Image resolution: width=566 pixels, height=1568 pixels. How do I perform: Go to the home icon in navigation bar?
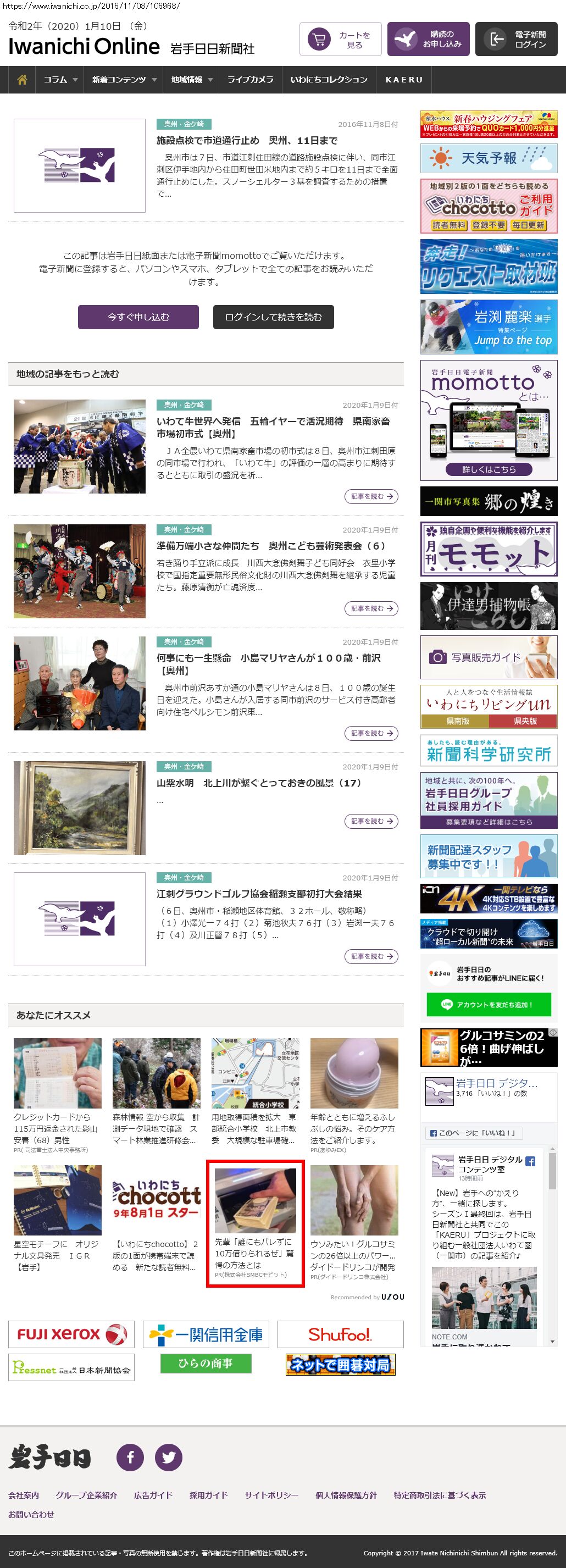pyautogui.click(x=22, y=80)
